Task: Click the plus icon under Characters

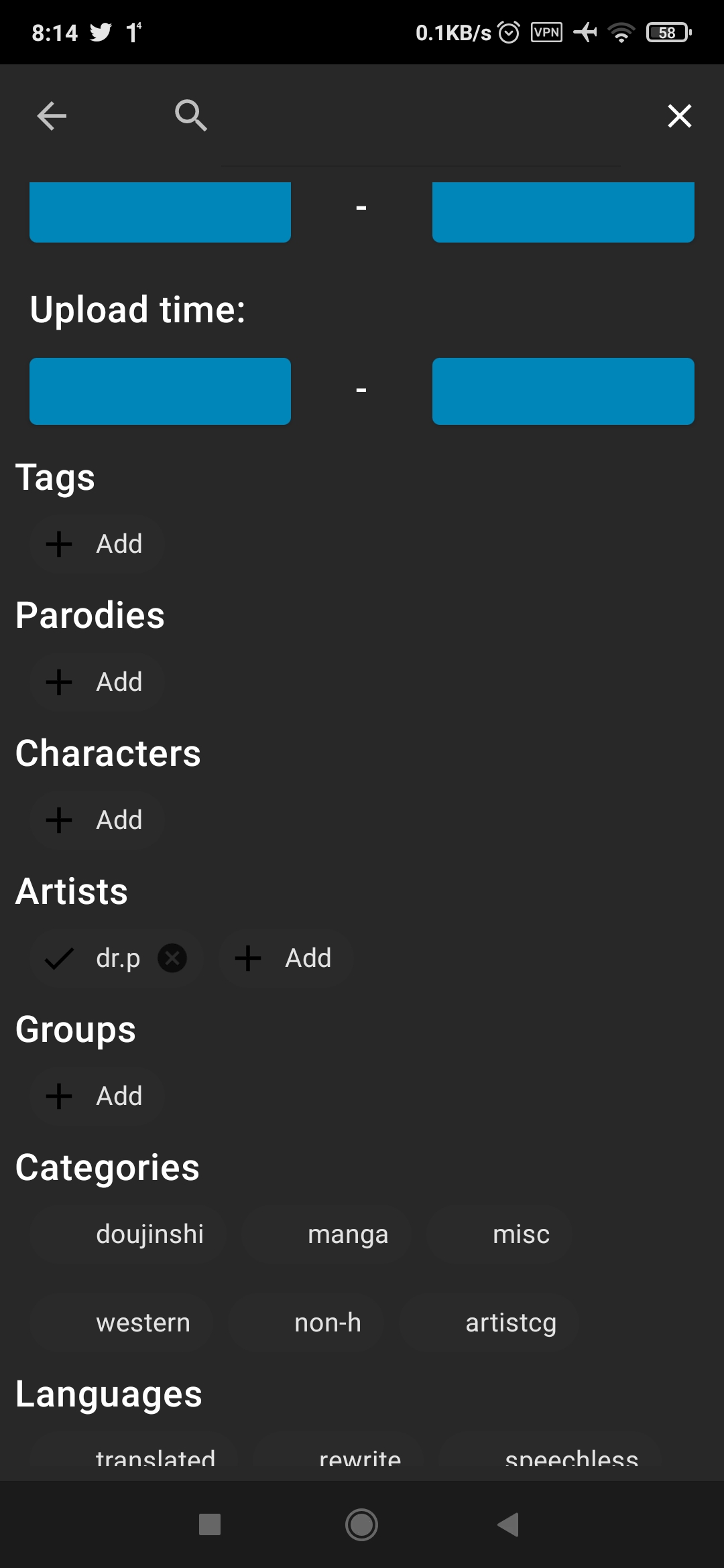Action: pyautogui.click(x=60, y=820)
